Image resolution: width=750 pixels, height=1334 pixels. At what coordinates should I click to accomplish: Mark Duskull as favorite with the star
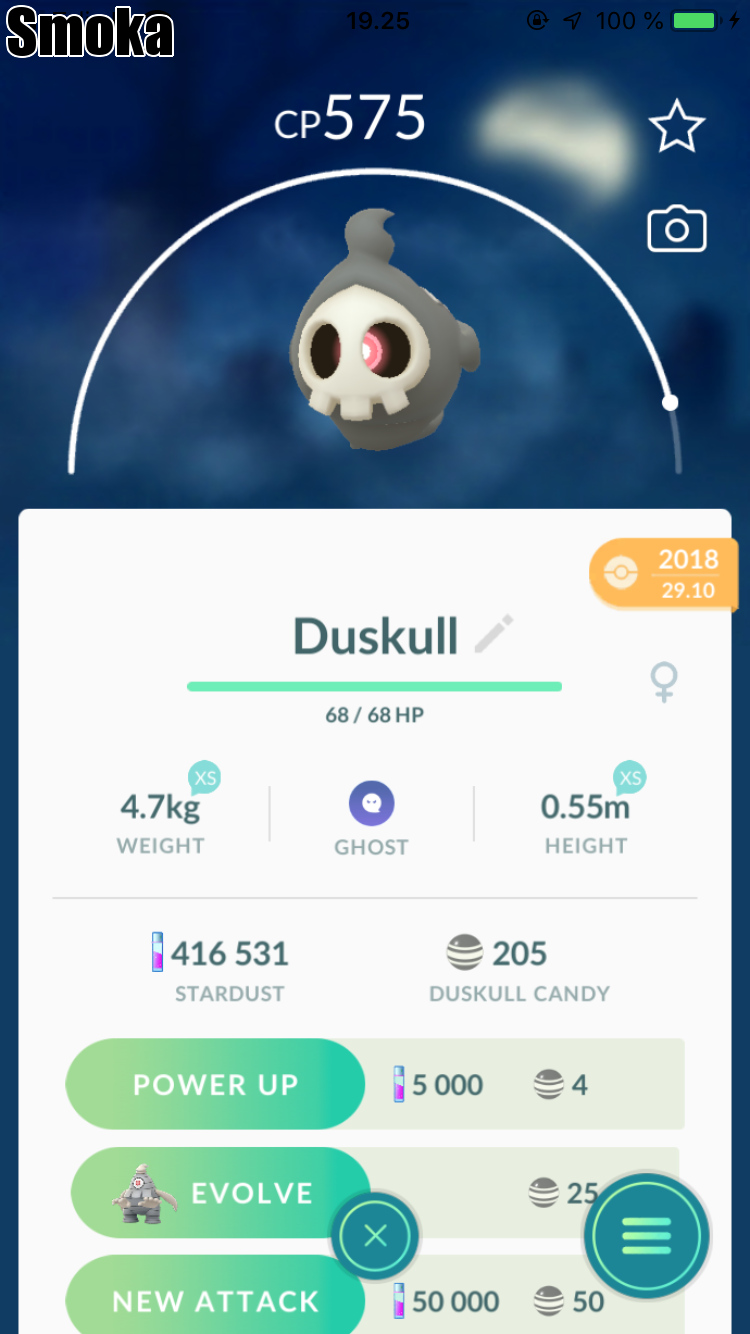pos(677,127)
